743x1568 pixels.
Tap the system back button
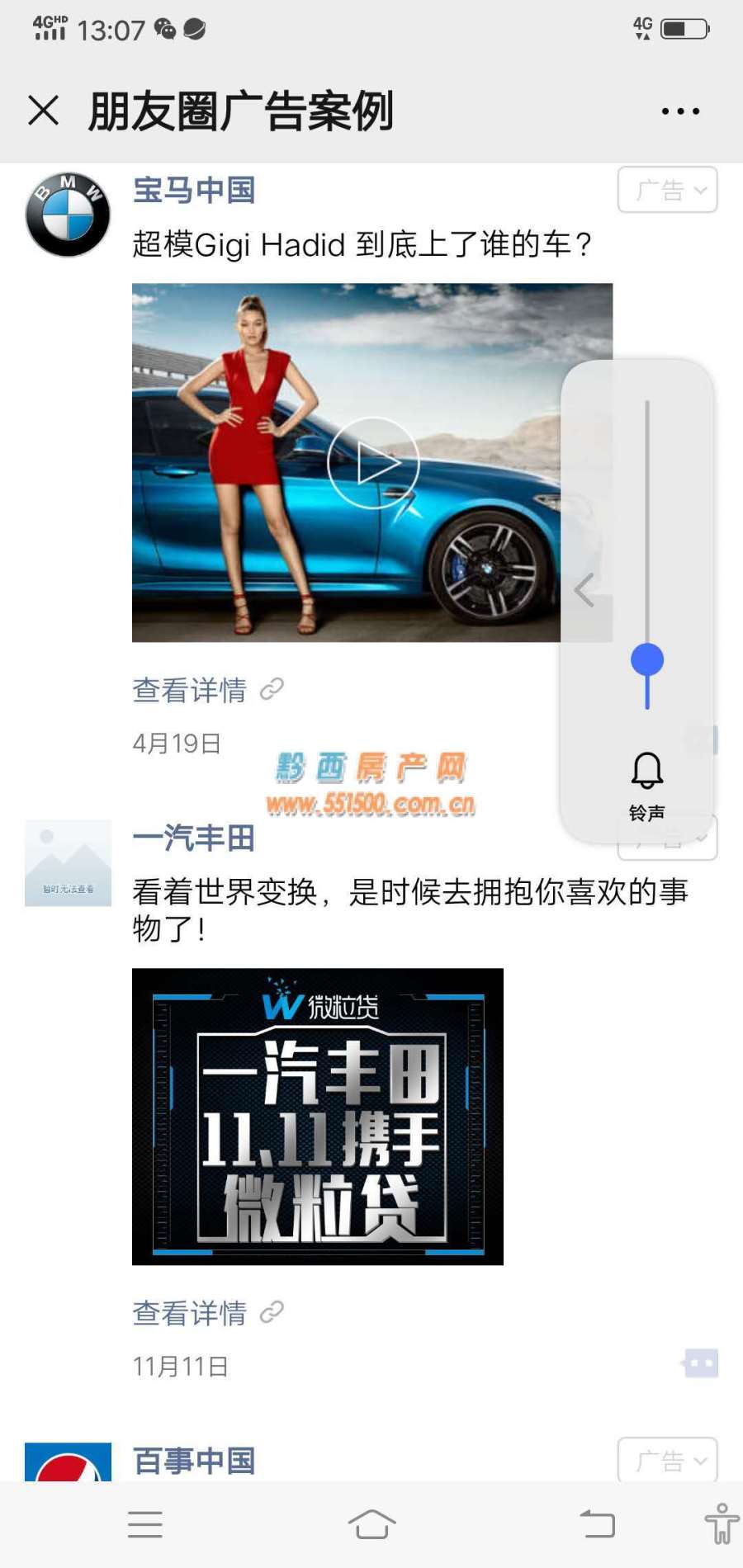(x=598, y=1525)
